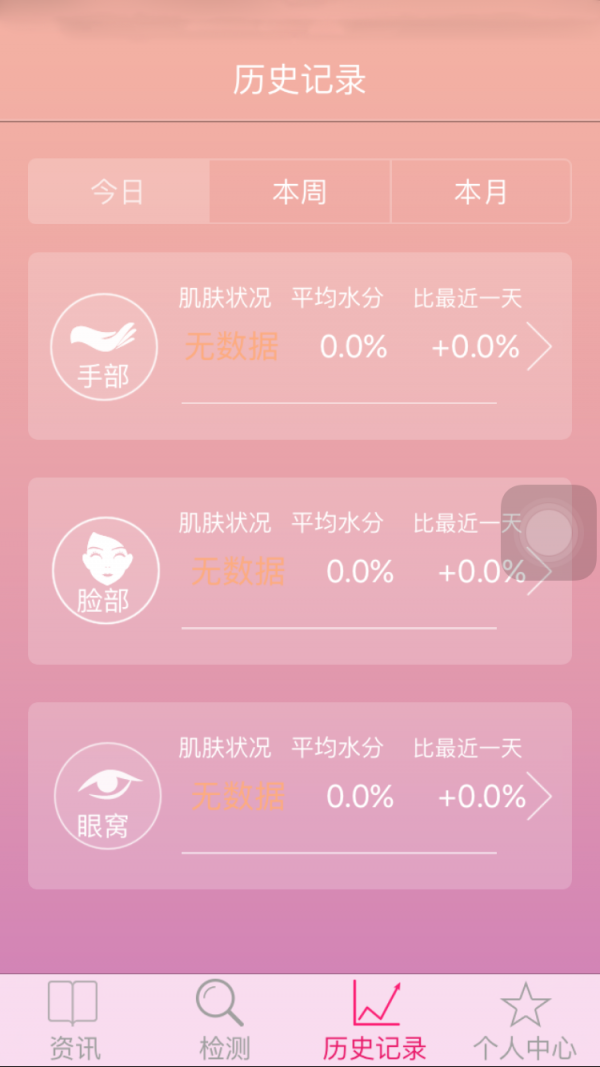Open the 个人中心 tab
Image resolution: width=600 pixels, height=1067 pixels.
pyautogui.click(x=525, y=1020)
